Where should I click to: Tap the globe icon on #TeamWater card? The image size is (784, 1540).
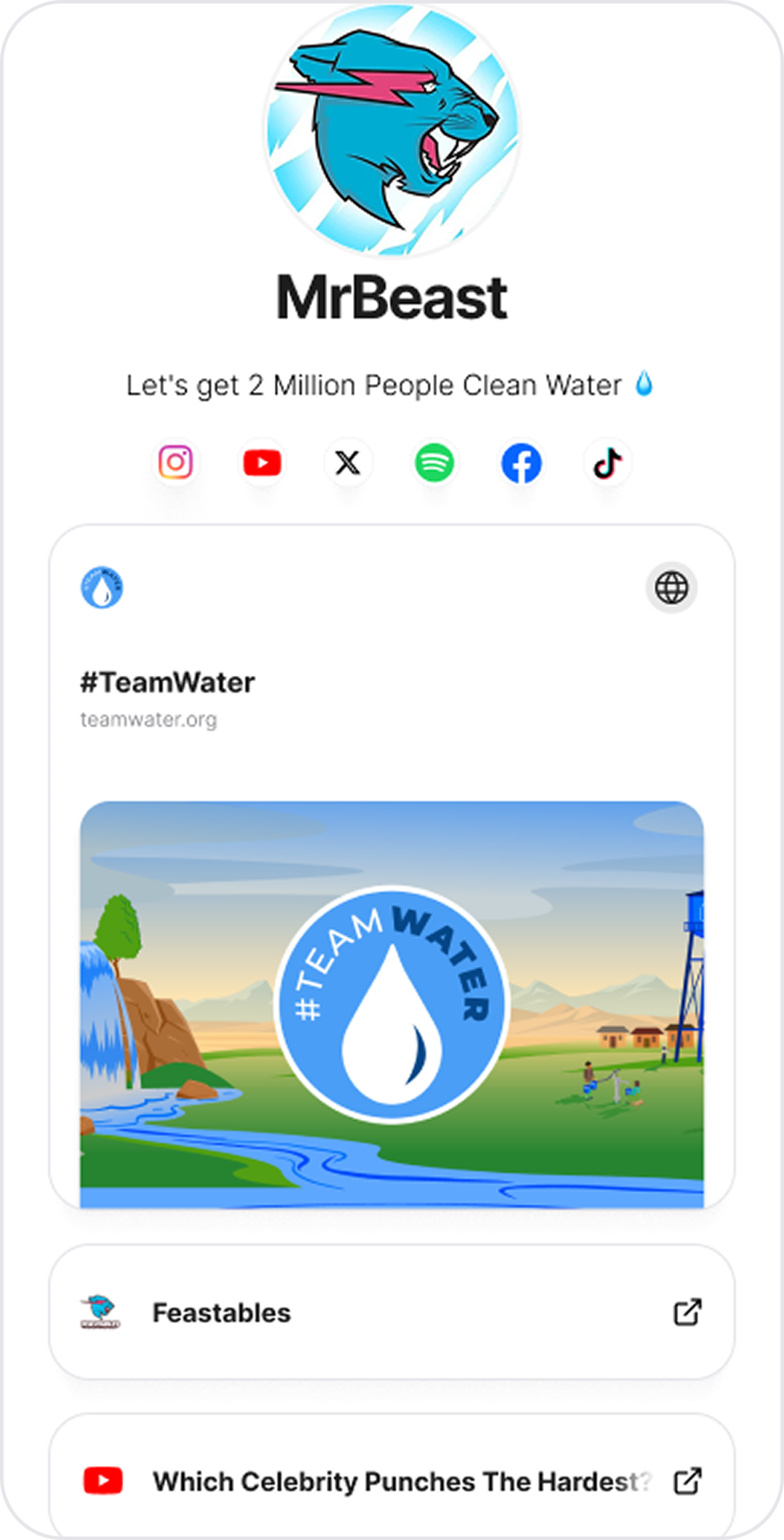coord(671,588)
